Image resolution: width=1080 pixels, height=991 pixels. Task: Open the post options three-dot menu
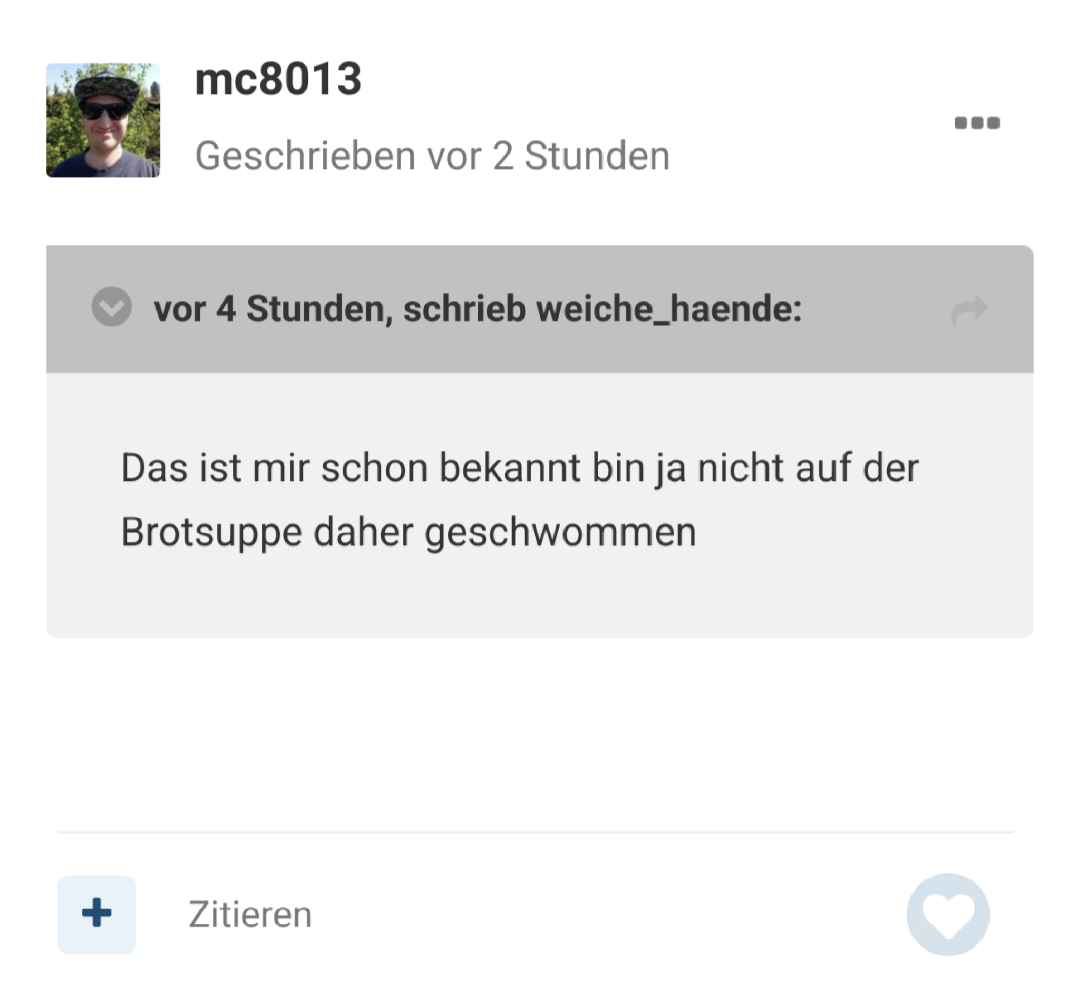pos(977,123)
